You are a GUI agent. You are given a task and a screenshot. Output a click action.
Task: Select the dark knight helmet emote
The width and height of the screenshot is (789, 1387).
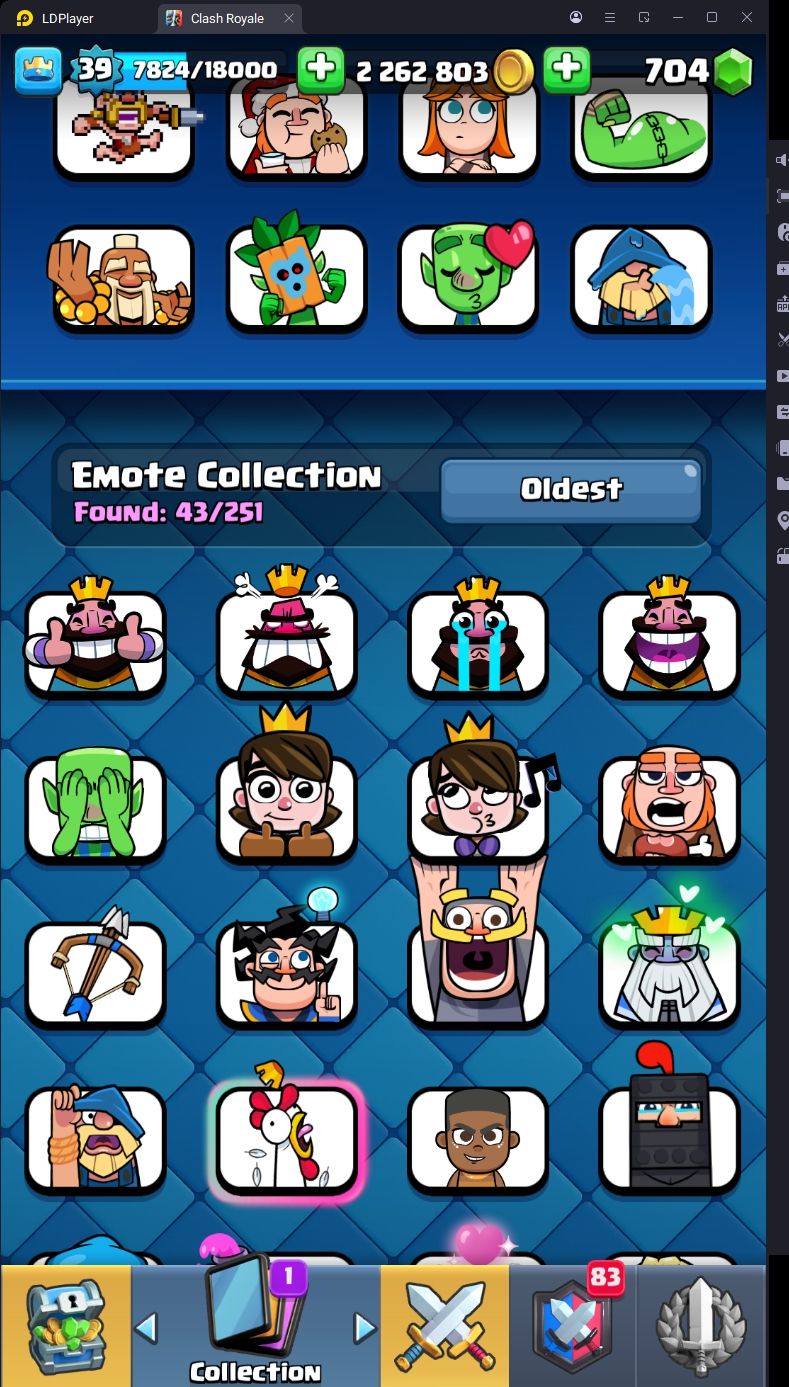point(669,1135)
